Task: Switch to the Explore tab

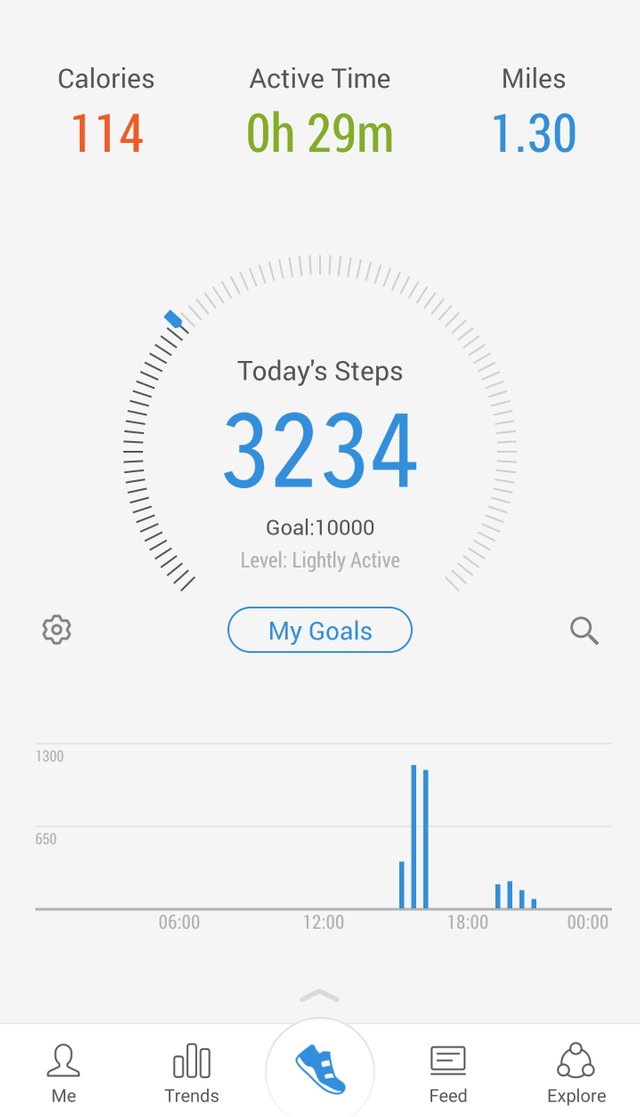Action: point(576,1073)
